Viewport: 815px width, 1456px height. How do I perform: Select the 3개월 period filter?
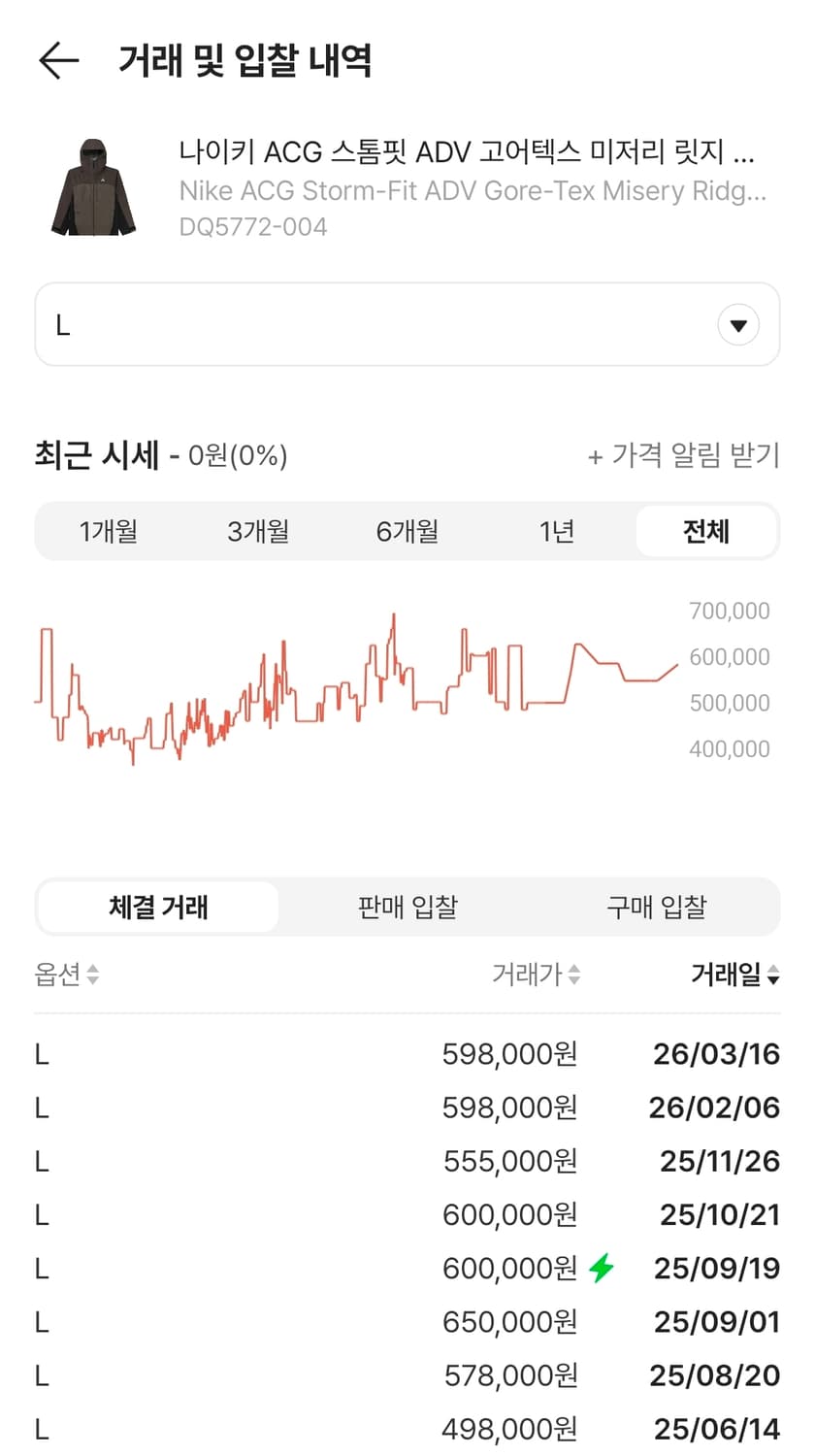pos(257,531)
